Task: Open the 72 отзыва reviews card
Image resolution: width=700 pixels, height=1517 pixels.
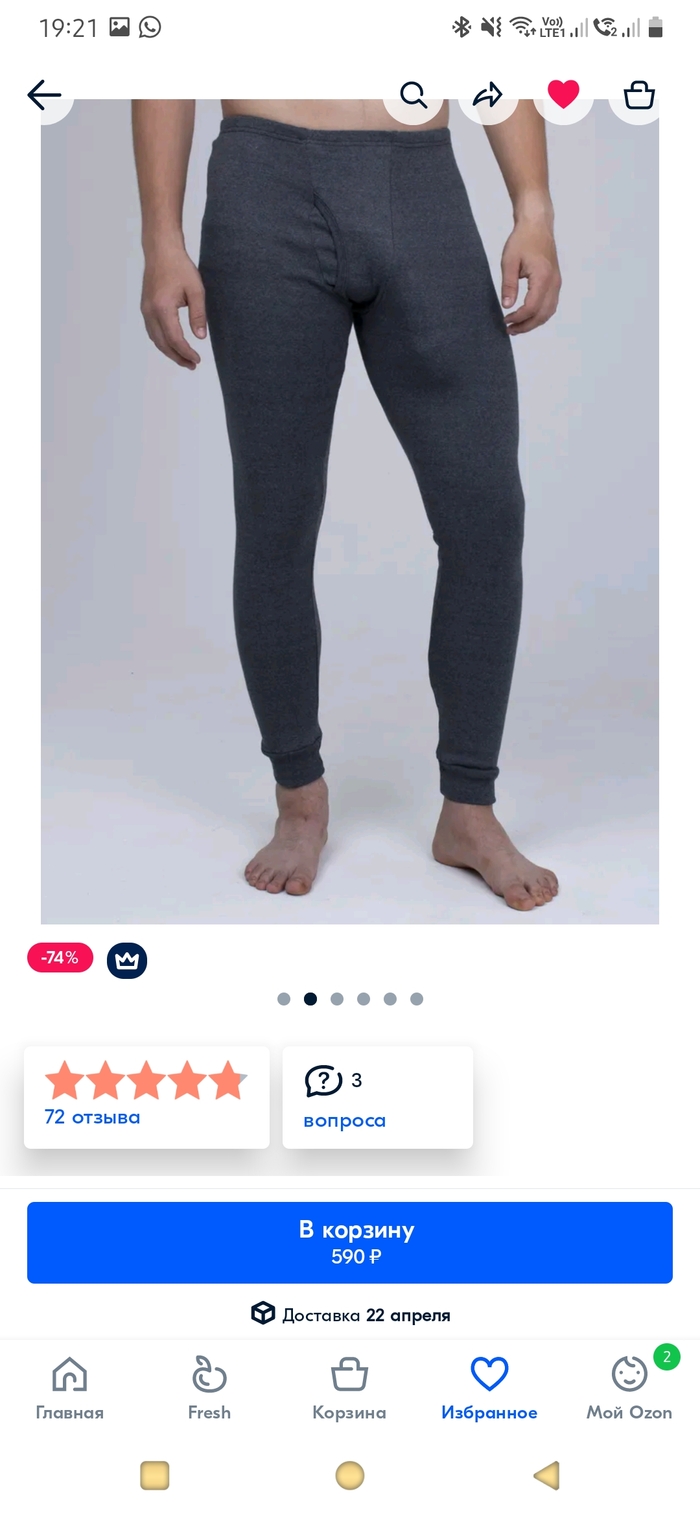Action: 146,1097
